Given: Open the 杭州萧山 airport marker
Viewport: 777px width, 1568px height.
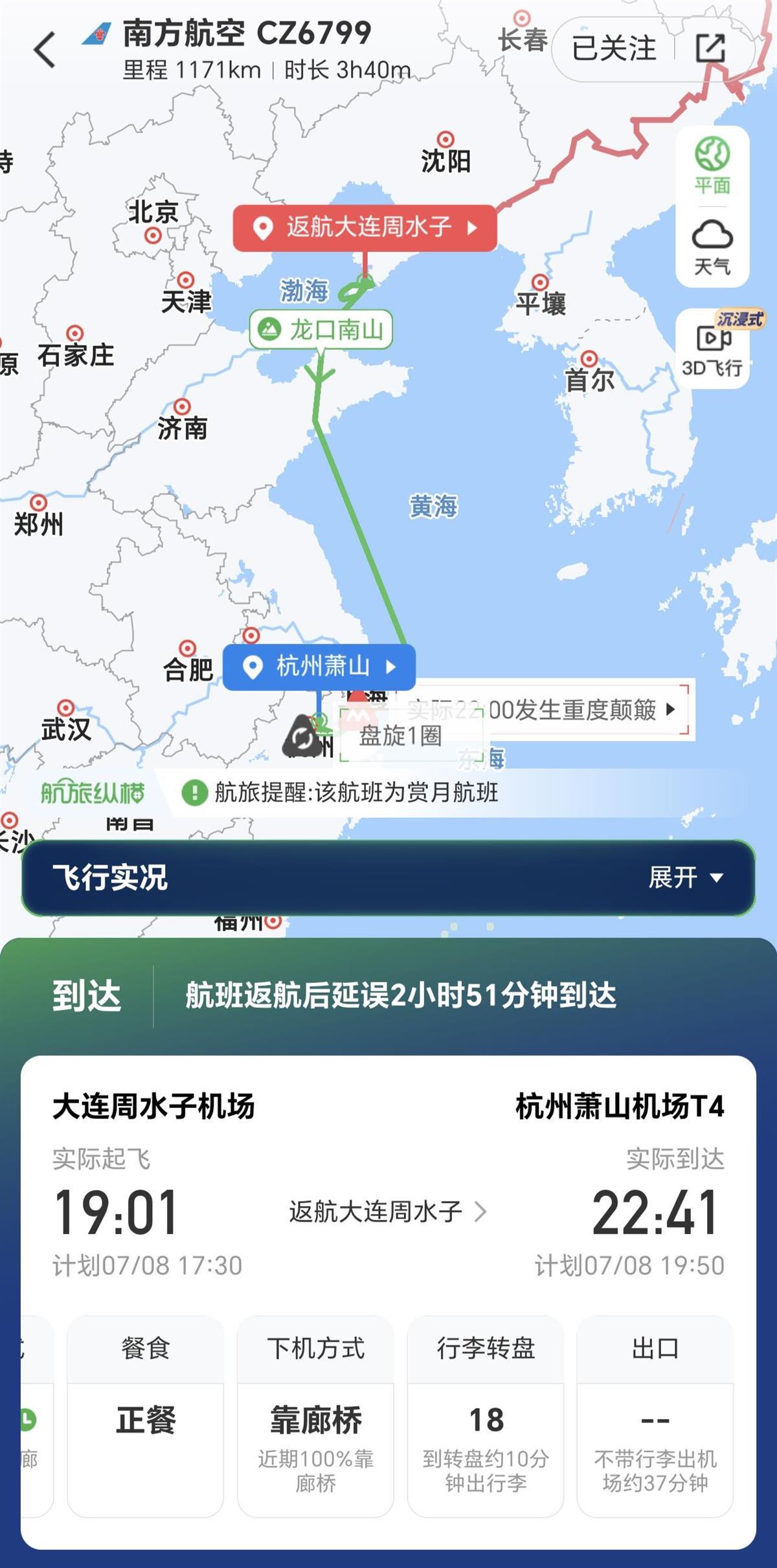Looking at the screenshot, I should pyautogui.click(x=319, y=667).
